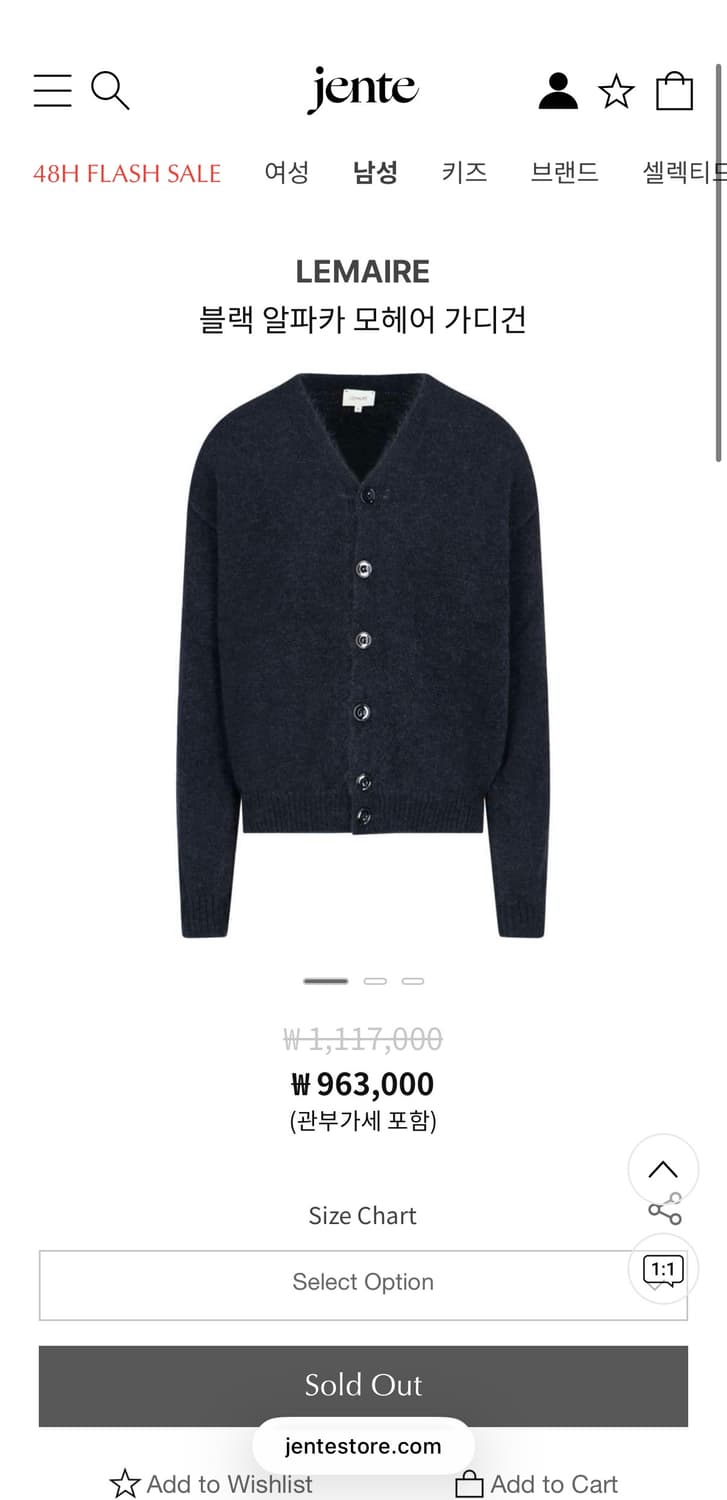Select the third image carousel indicator
727x1500 pixels.
click(x=413, y=981)
